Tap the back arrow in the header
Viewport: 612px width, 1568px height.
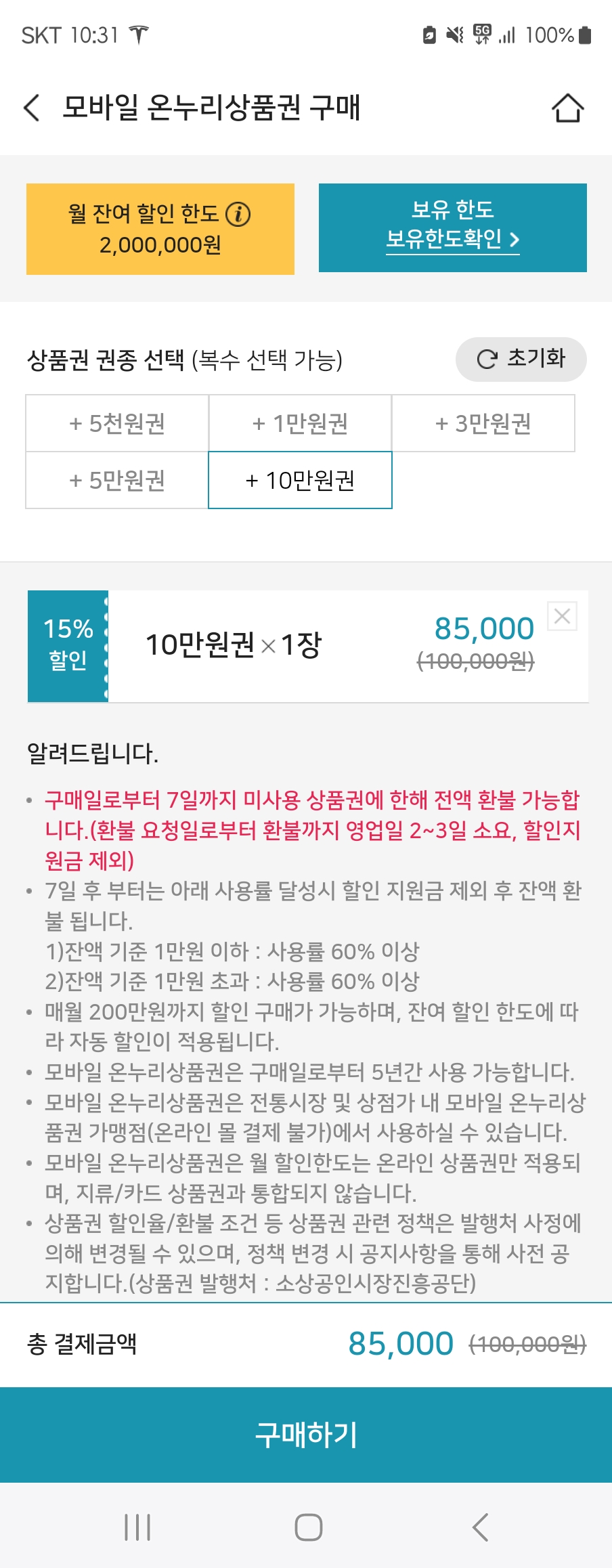tap(31, 107)
